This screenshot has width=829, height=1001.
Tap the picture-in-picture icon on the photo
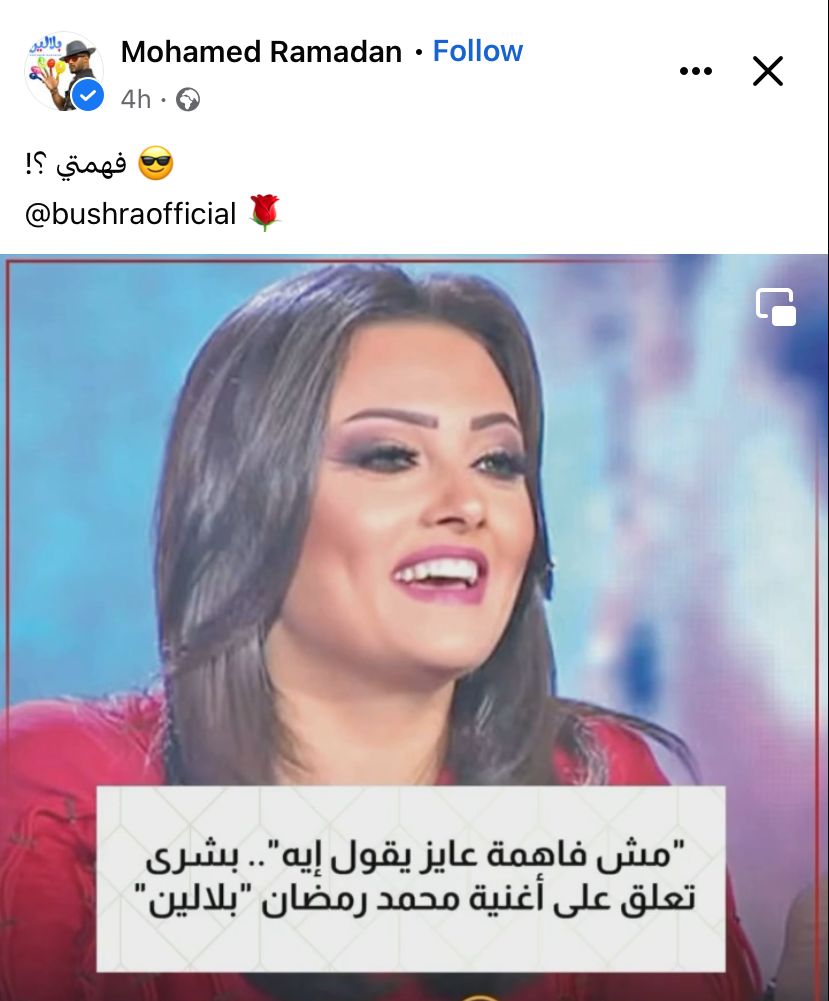click(x=776, y=306)
